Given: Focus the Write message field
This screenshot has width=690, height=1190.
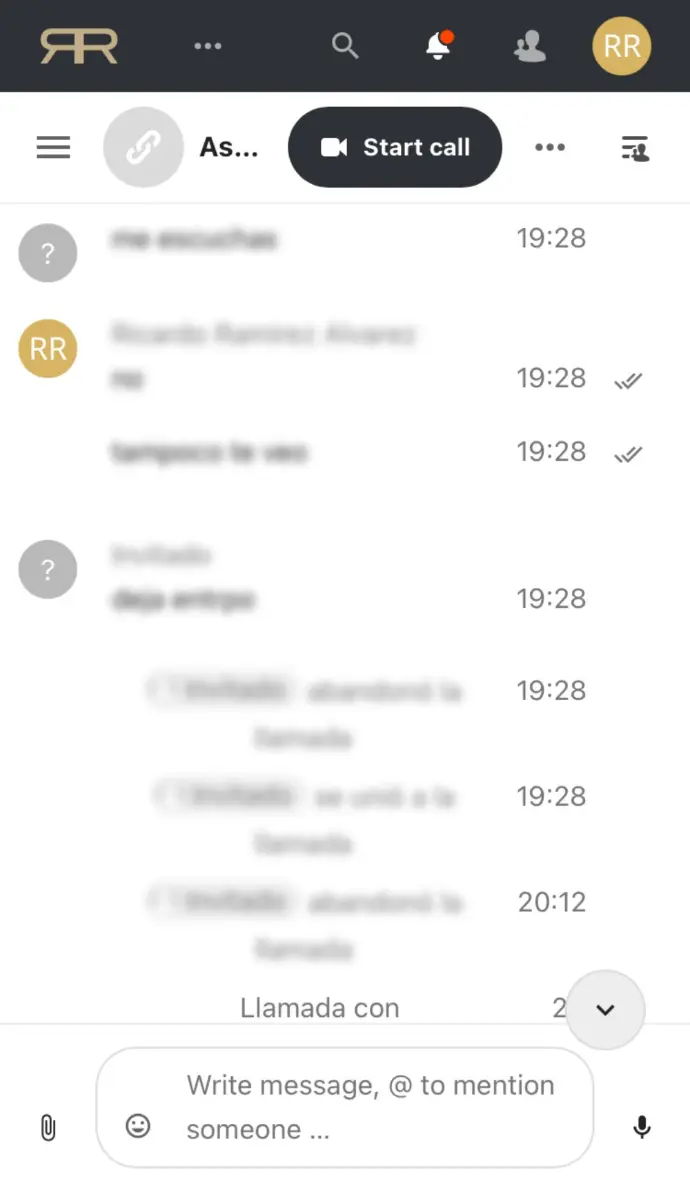Looking at the screenshot, I should pyautogui.click(x=345, y=1107).
